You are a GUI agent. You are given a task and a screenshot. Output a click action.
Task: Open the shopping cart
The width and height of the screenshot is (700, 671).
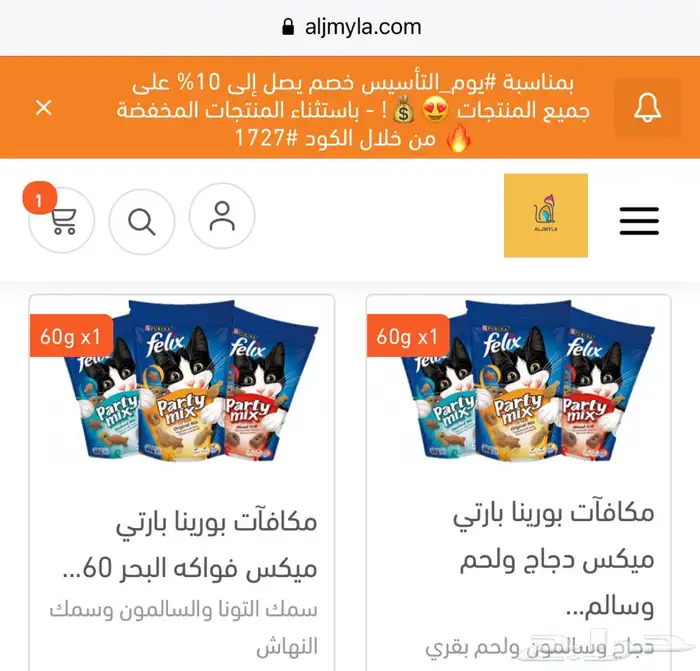[62, 221]
